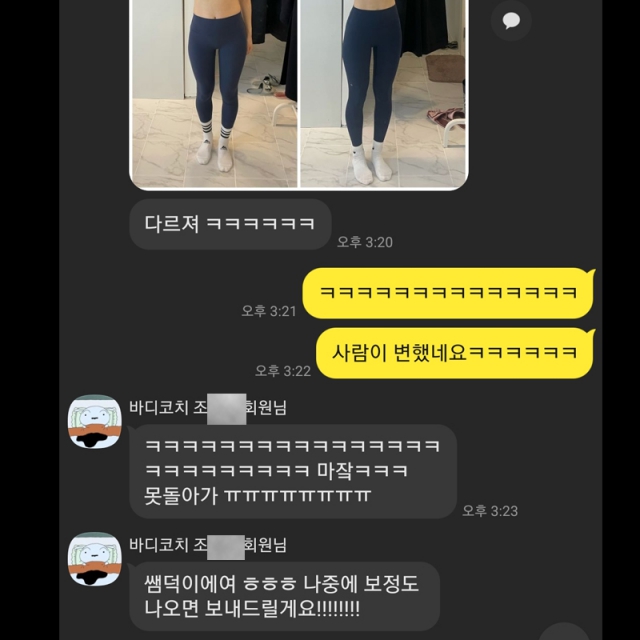
Task: Open the sender's avatar above the 마작 message
Action: (94, 424)
